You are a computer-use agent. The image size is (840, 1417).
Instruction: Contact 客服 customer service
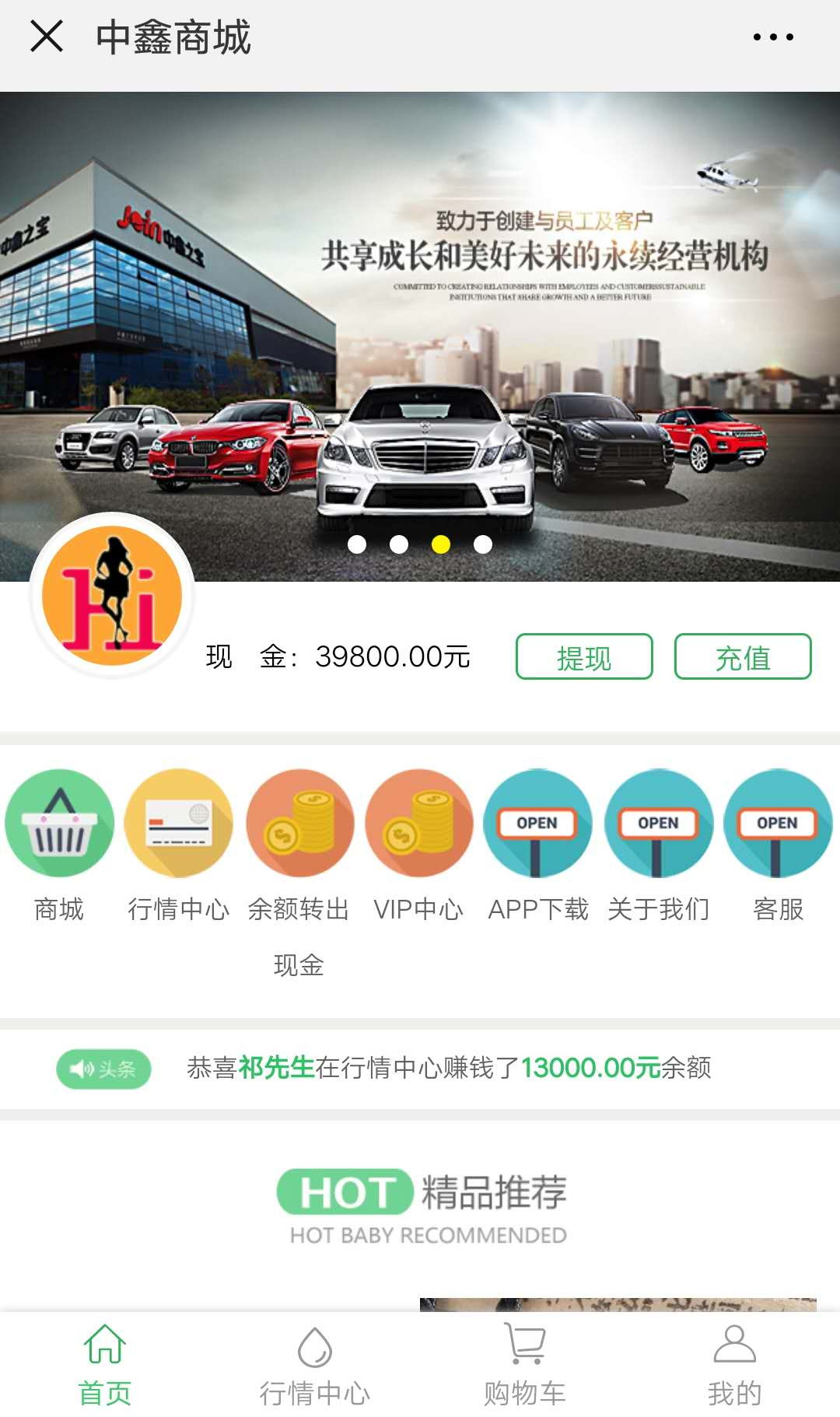[778, 824]
